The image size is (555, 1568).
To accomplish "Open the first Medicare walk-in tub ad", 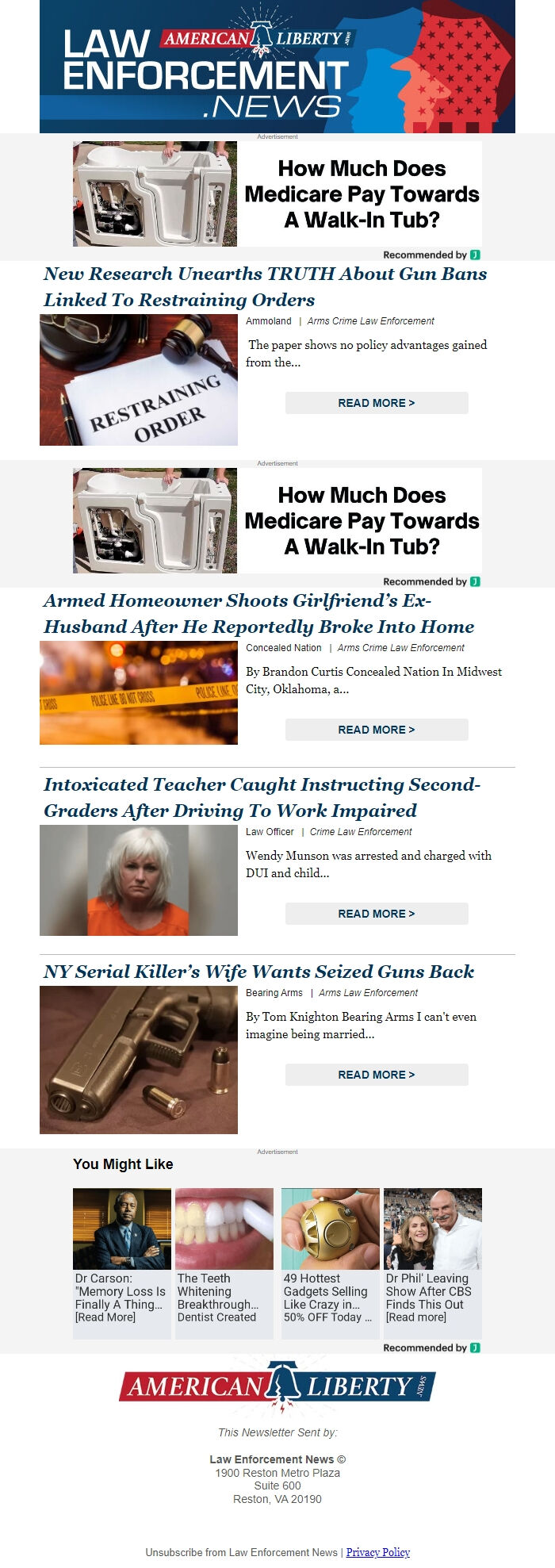I will point(277,194).
